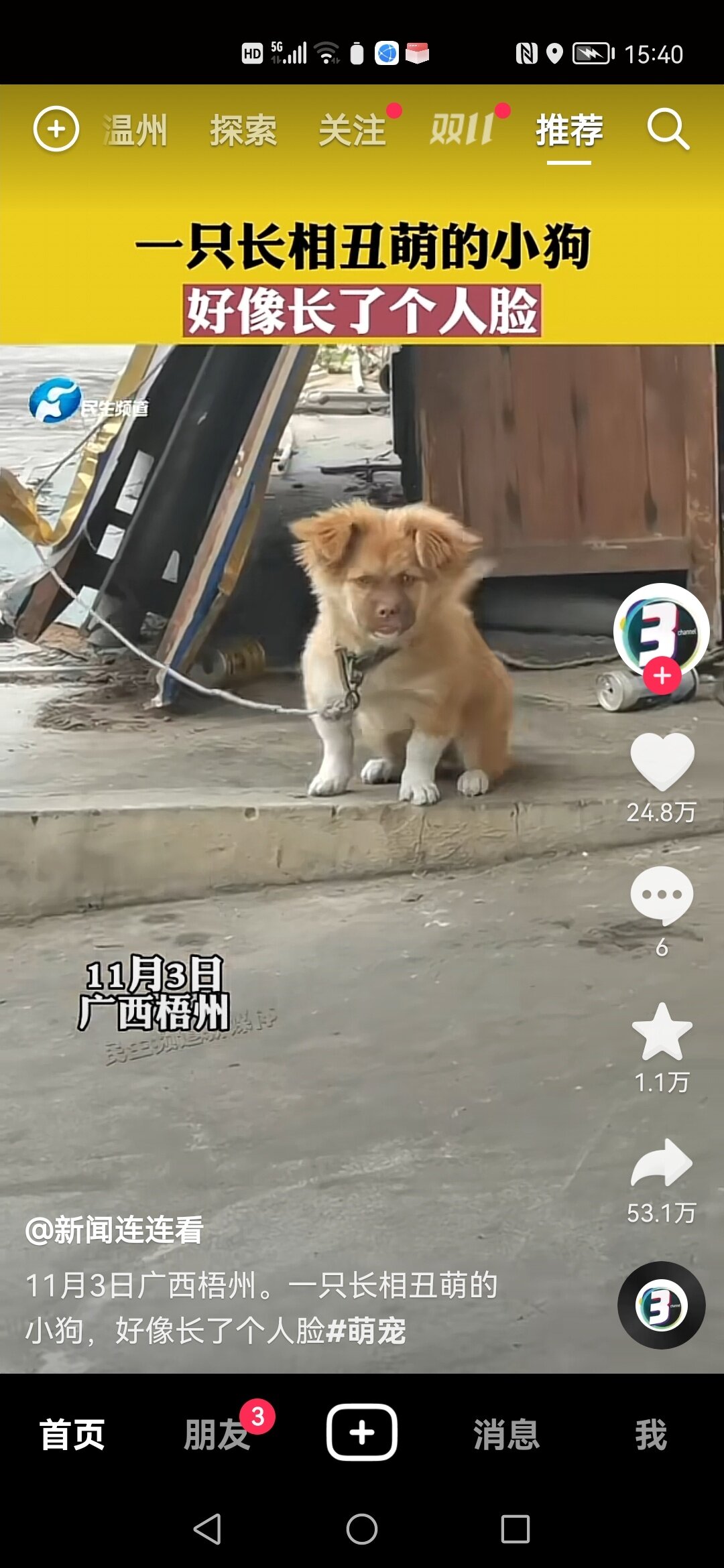Open the 双11 tab
724x1568 pixels.
[462, 129]
